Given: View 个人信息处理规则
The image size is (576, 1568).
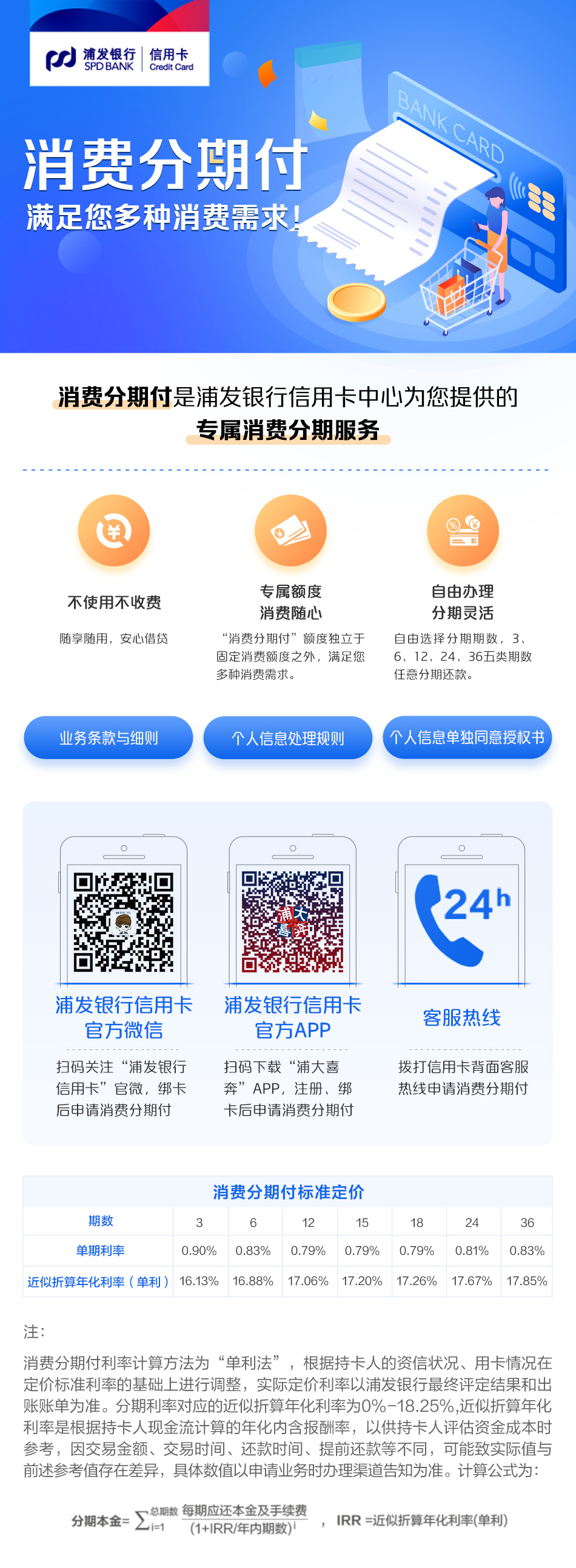Looking at the screenshot, I should [287, 738].
